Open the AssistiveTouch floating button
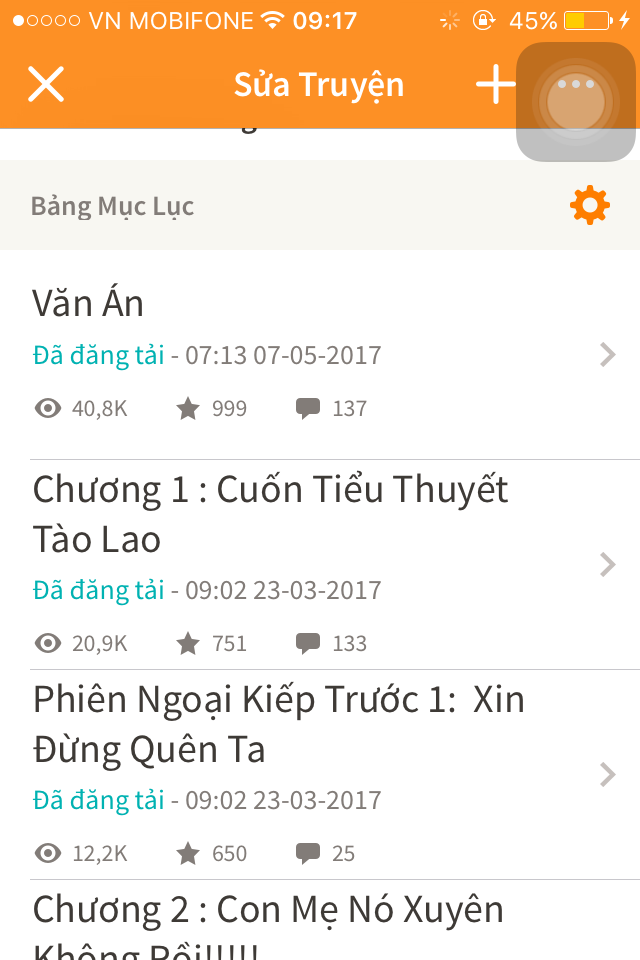640x960 pixels. pos(576,100)
